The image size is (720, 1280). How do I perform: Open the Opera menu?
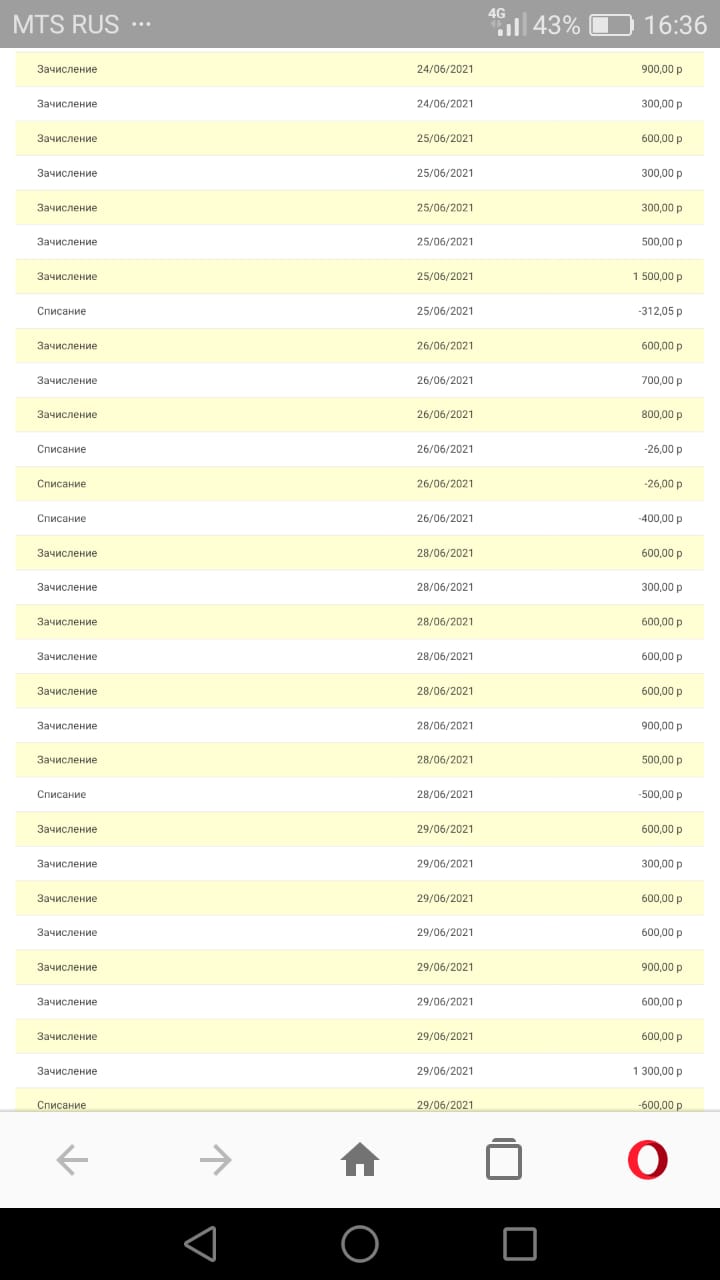[648, 1160]
